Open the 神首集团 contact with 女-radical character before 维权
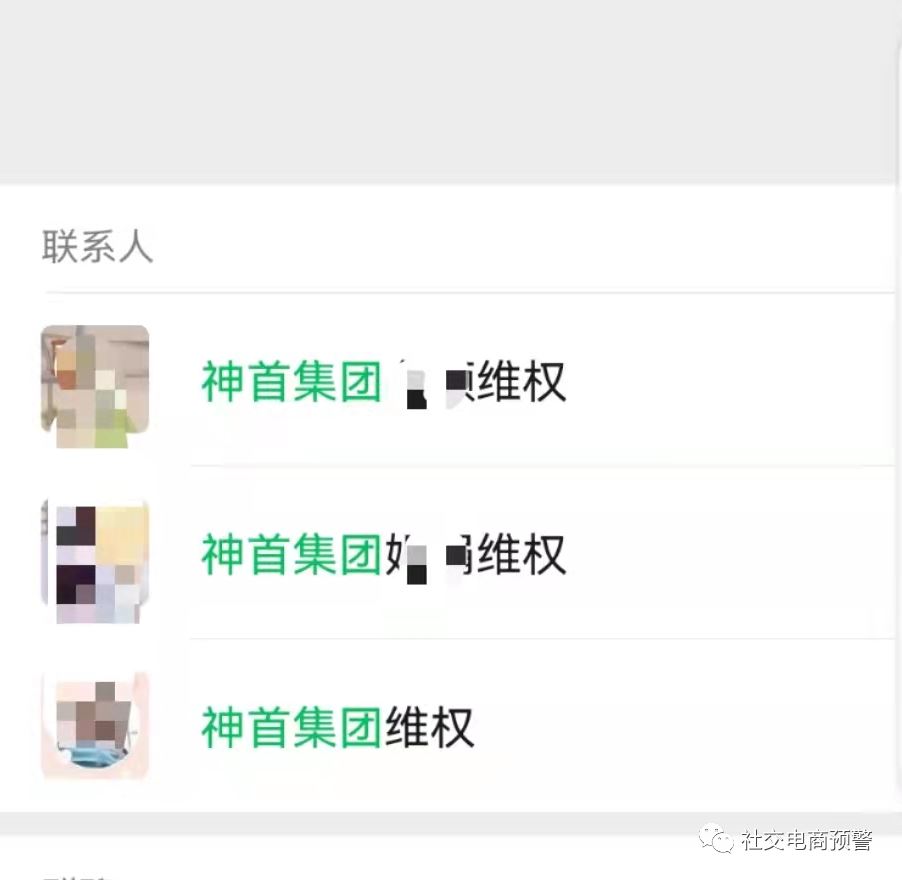Screen dimensions: 902x880 click(x=384, y=555)
